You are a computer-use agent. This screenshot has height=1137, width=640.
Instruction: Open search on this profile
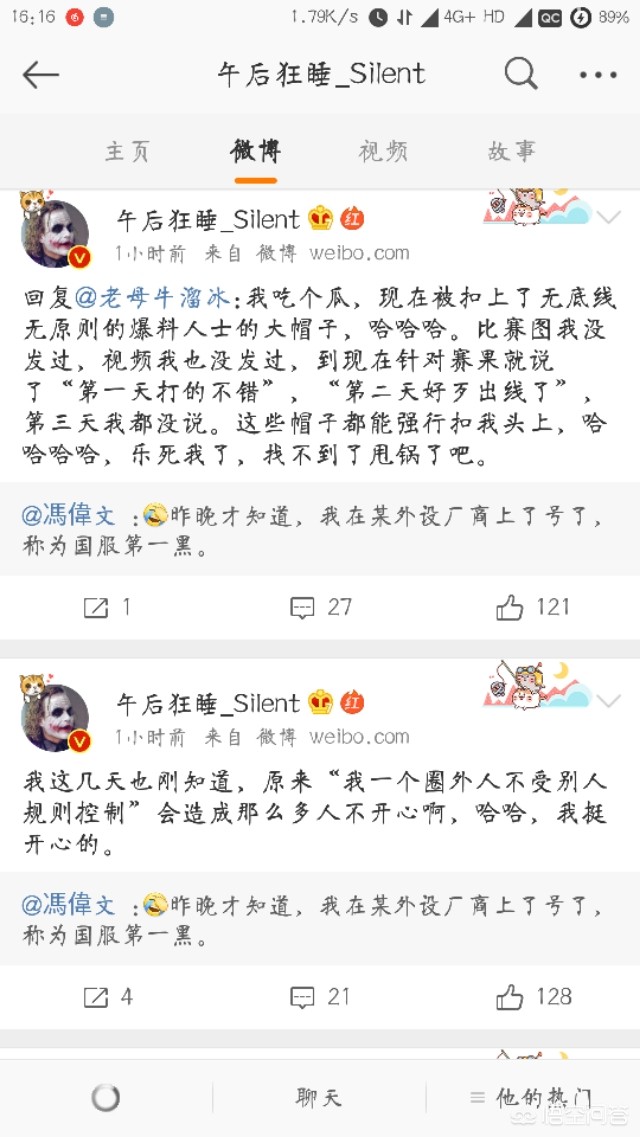520,73
